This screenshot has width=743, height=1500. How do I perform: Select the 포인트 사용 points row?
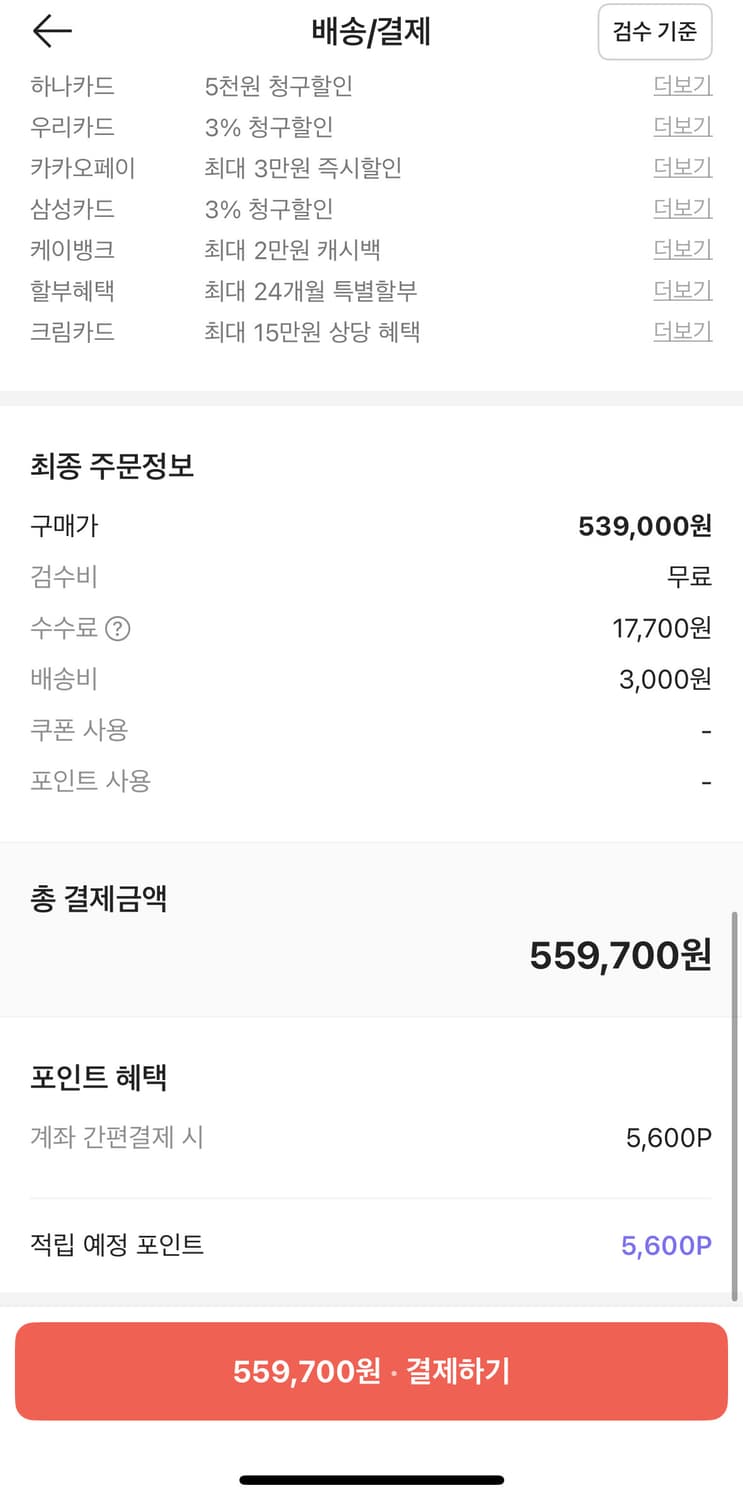(x=371, y=780)
